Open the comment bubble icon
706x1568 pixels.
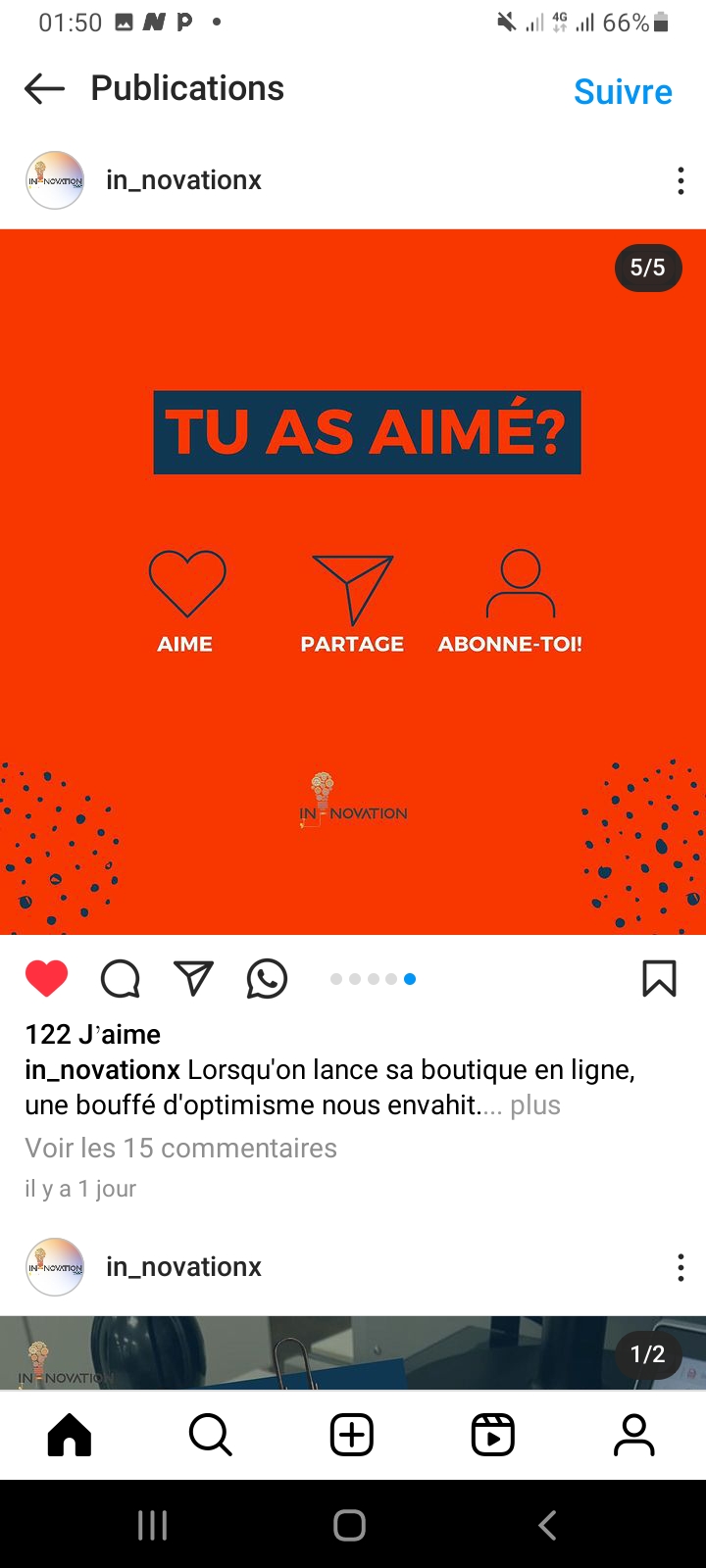(x=120, y=978)
